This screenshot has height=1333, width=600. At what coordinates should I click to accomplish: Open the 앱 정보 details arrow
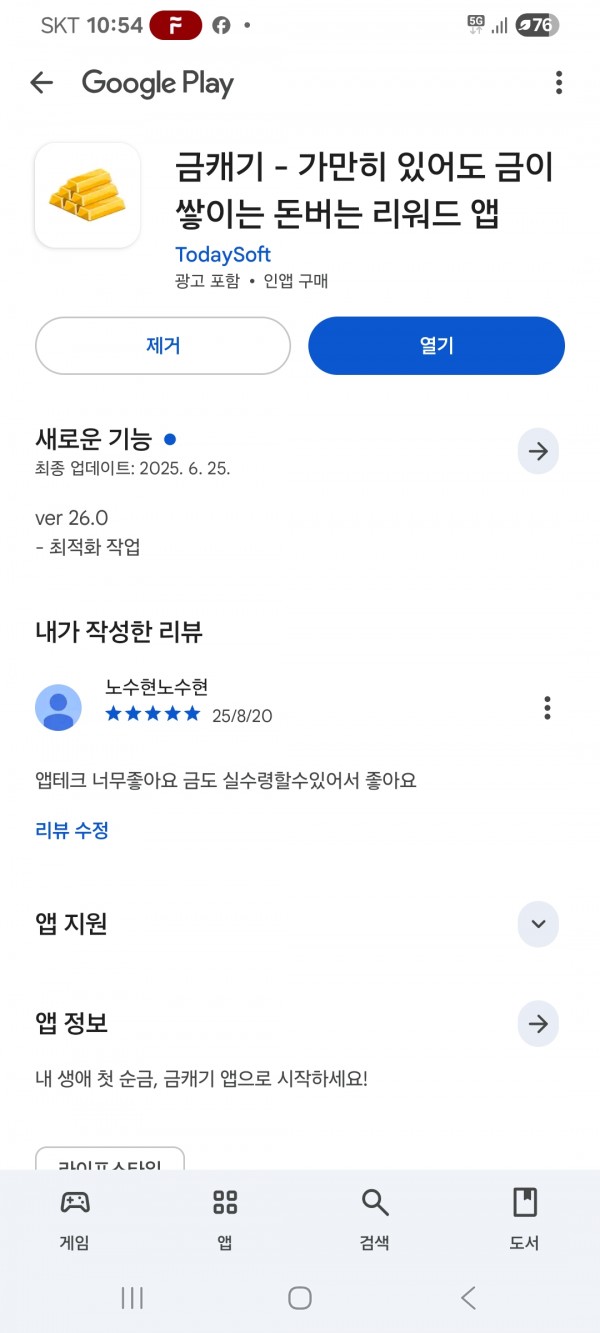point(538,1024)
